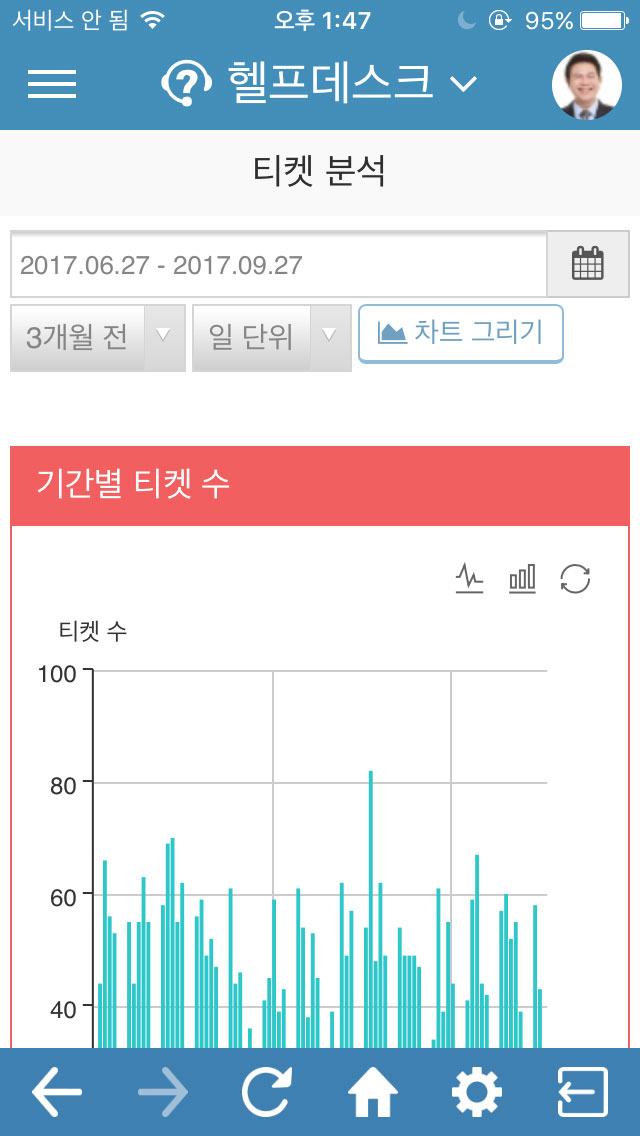Open the hamburger drawer menu
This screenshot has height=1136, width=640.
[52, 84]
